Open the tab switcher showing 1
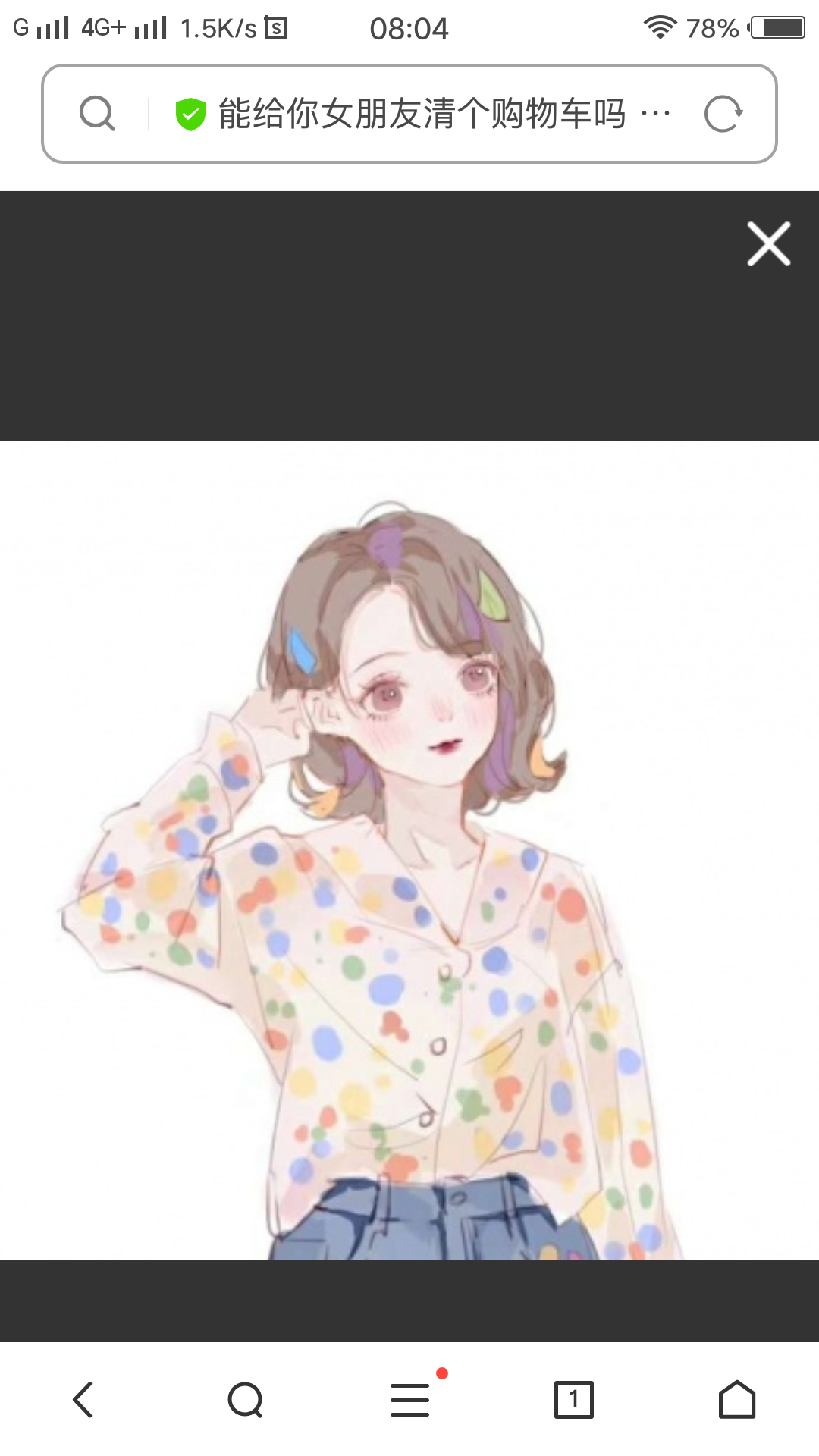The width and height of the screenshot is (819, 1456). (573, 1399)
